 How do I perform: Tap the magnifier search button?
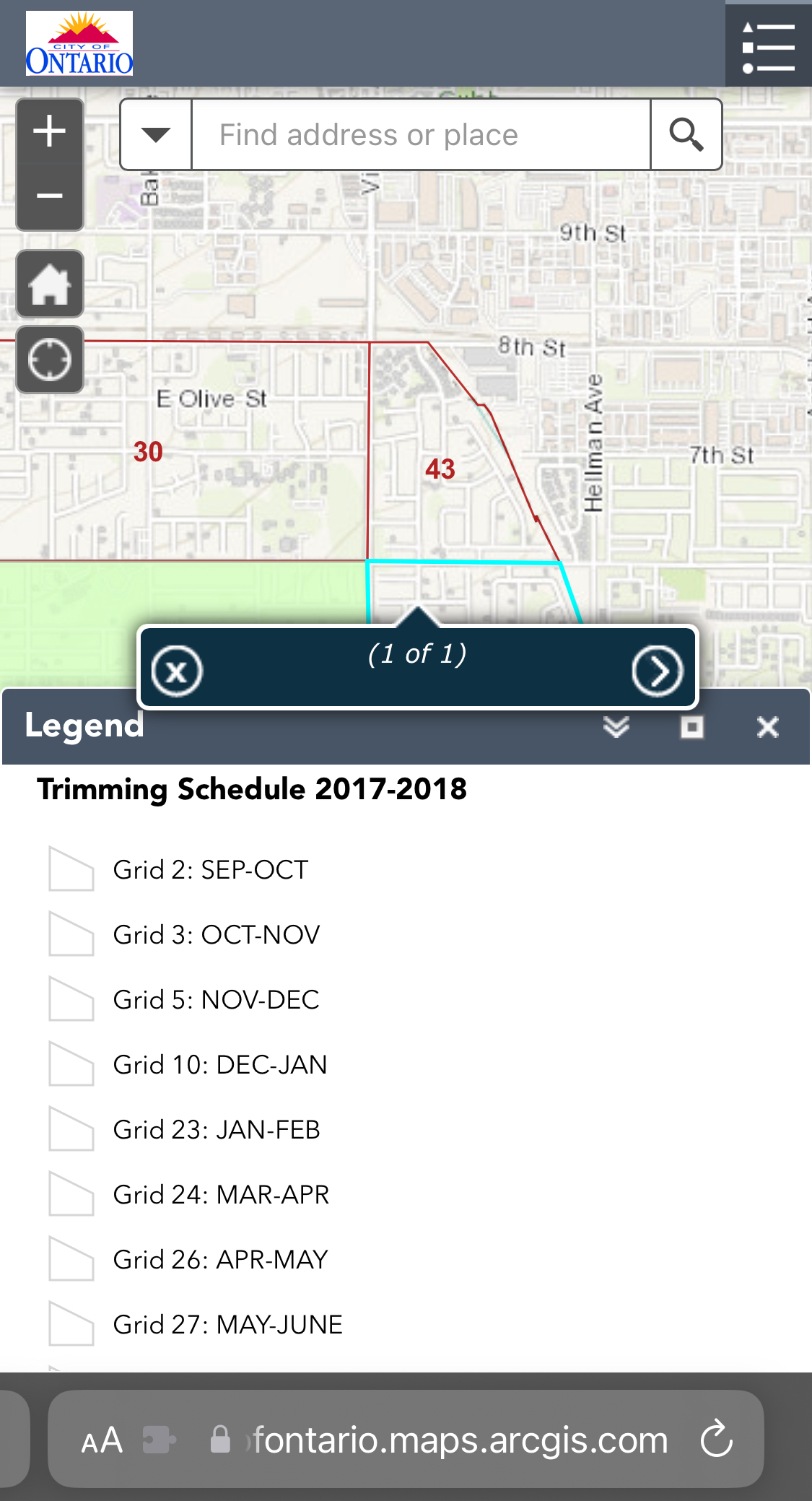686,135
